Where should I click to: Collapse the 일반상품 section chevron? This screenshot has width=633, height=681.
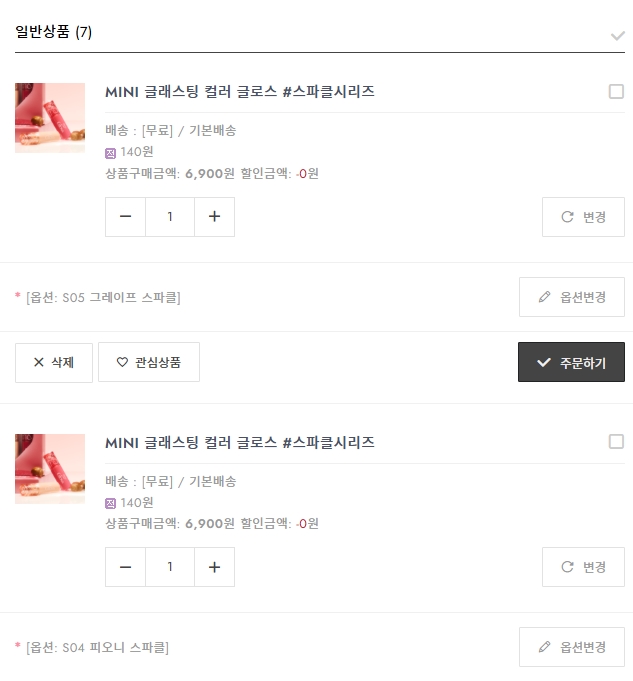click(x=617, y=36)
